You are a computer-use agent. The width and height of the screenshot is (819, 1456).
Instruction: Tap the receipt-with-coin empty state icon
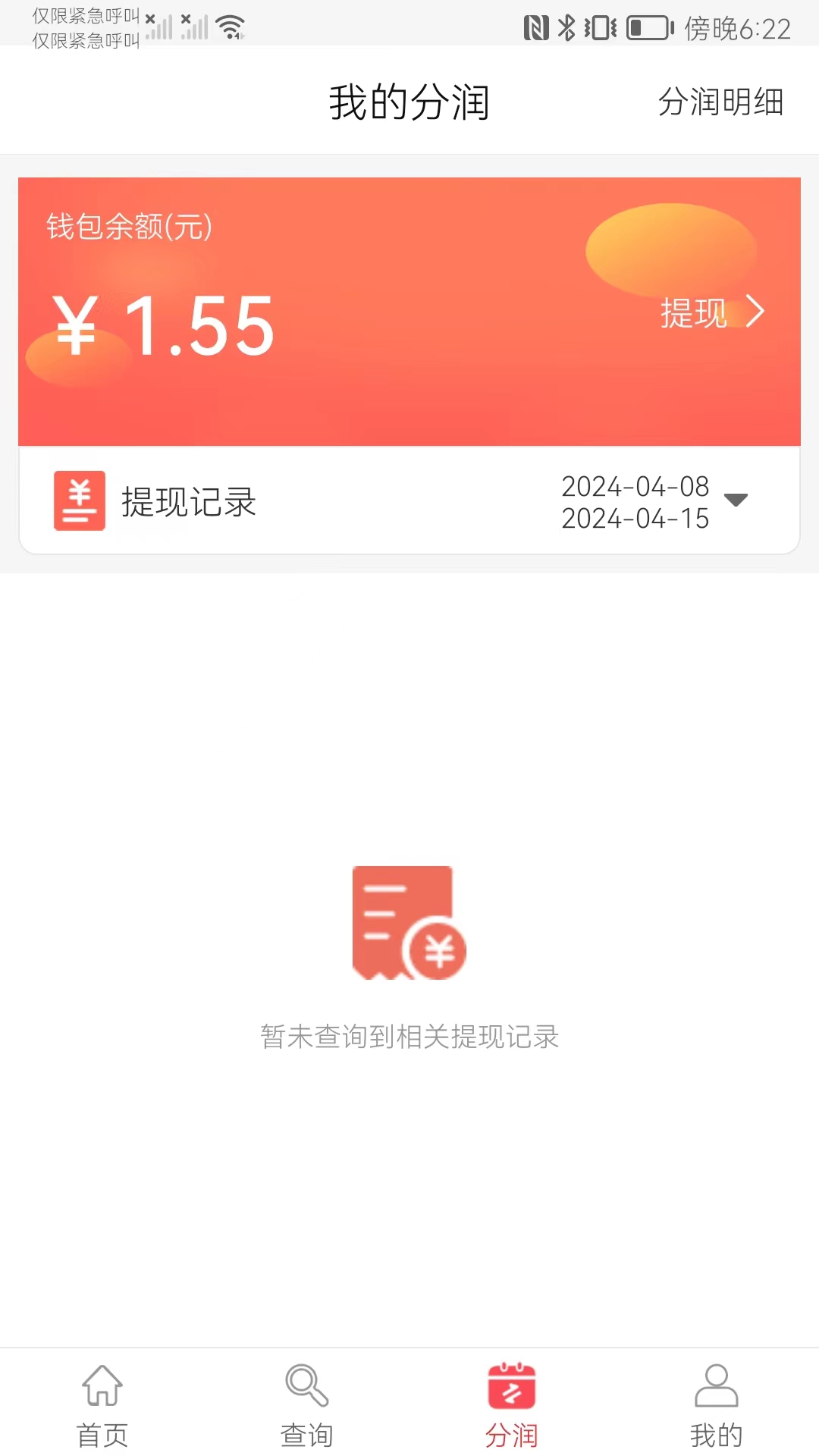point(408,921)
